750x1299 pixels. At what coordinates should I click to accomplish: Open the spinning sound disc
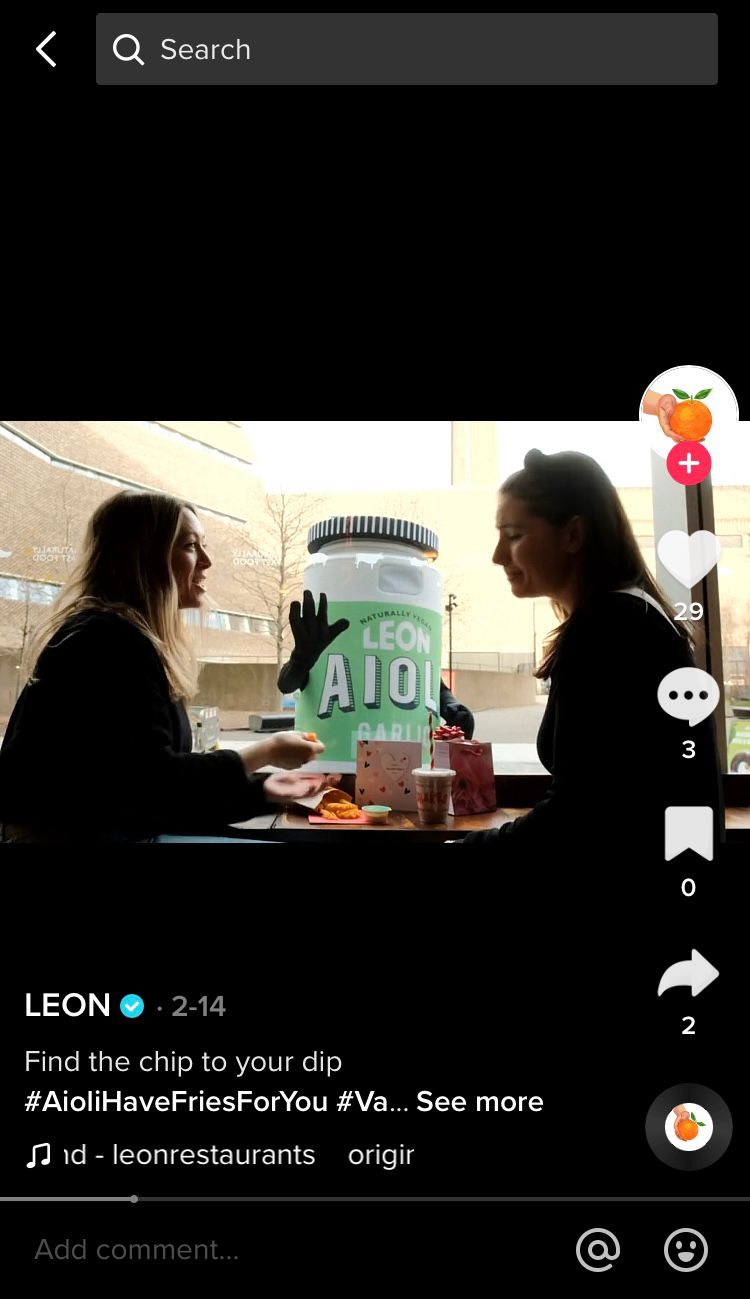[689, 1127]
